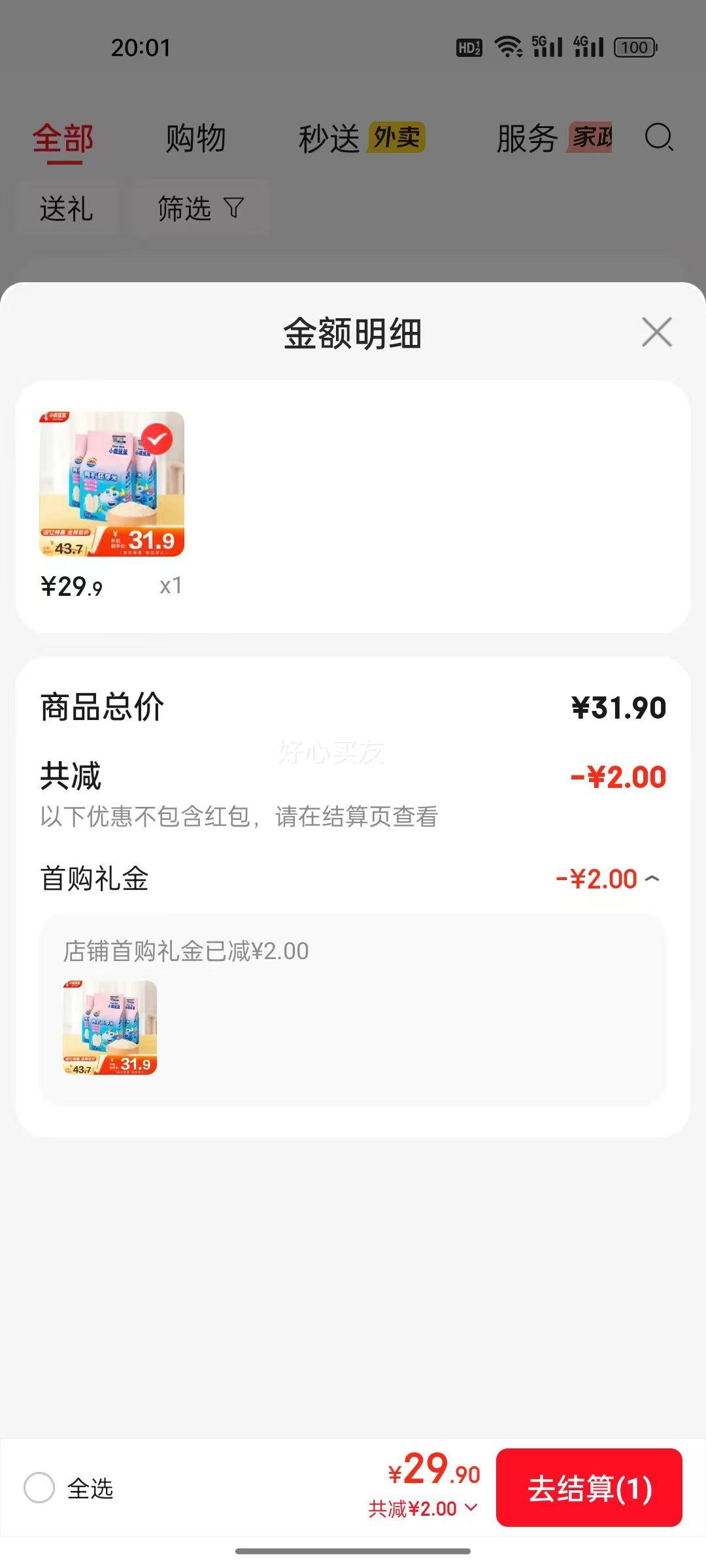Viewport: 706px width, 1568px height.
Task: Open the 筛选 filter
Action: point(201,208)
